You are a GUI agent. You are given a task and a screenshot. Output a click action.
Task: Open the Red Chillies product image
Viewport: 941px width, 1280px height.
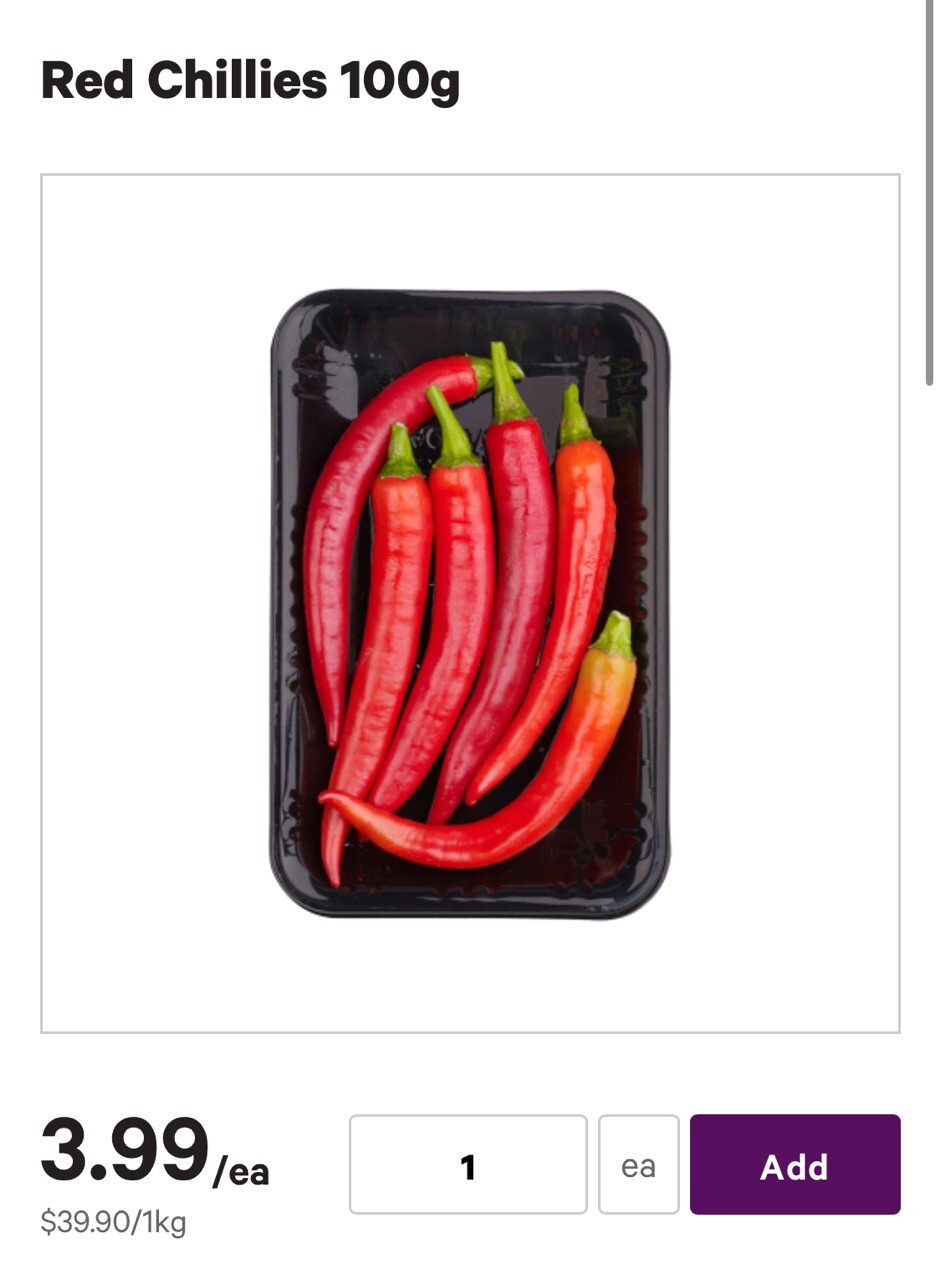click(470, 603)
